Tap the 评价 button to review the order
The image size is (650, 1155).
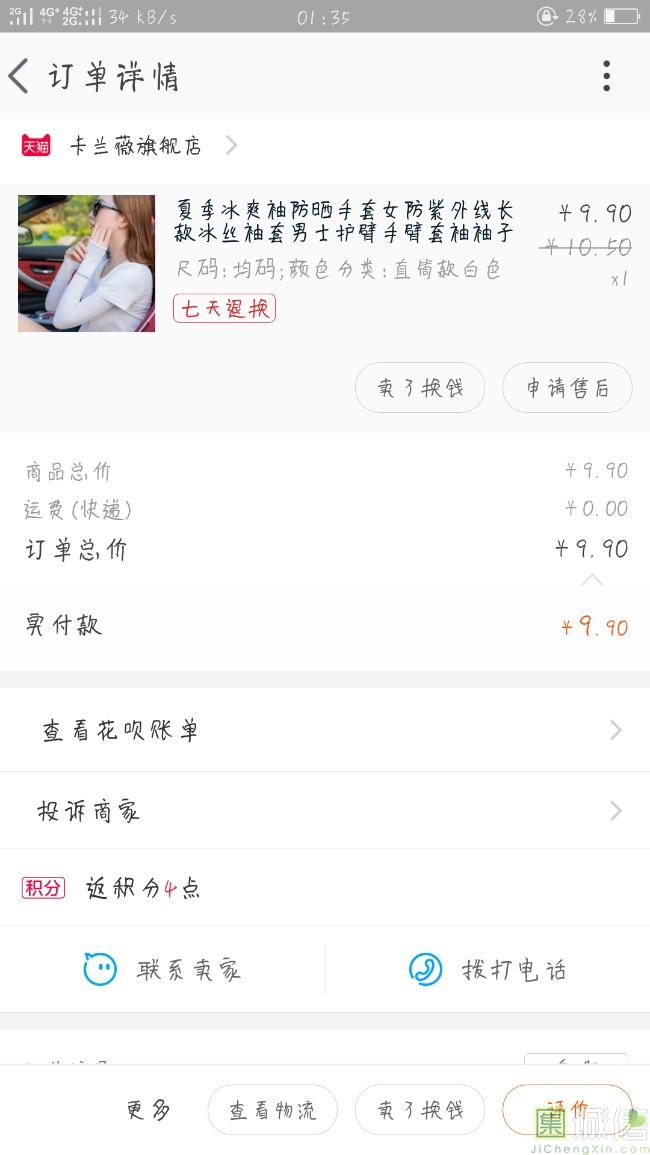pyautogui.click(x=567, y=1108)
